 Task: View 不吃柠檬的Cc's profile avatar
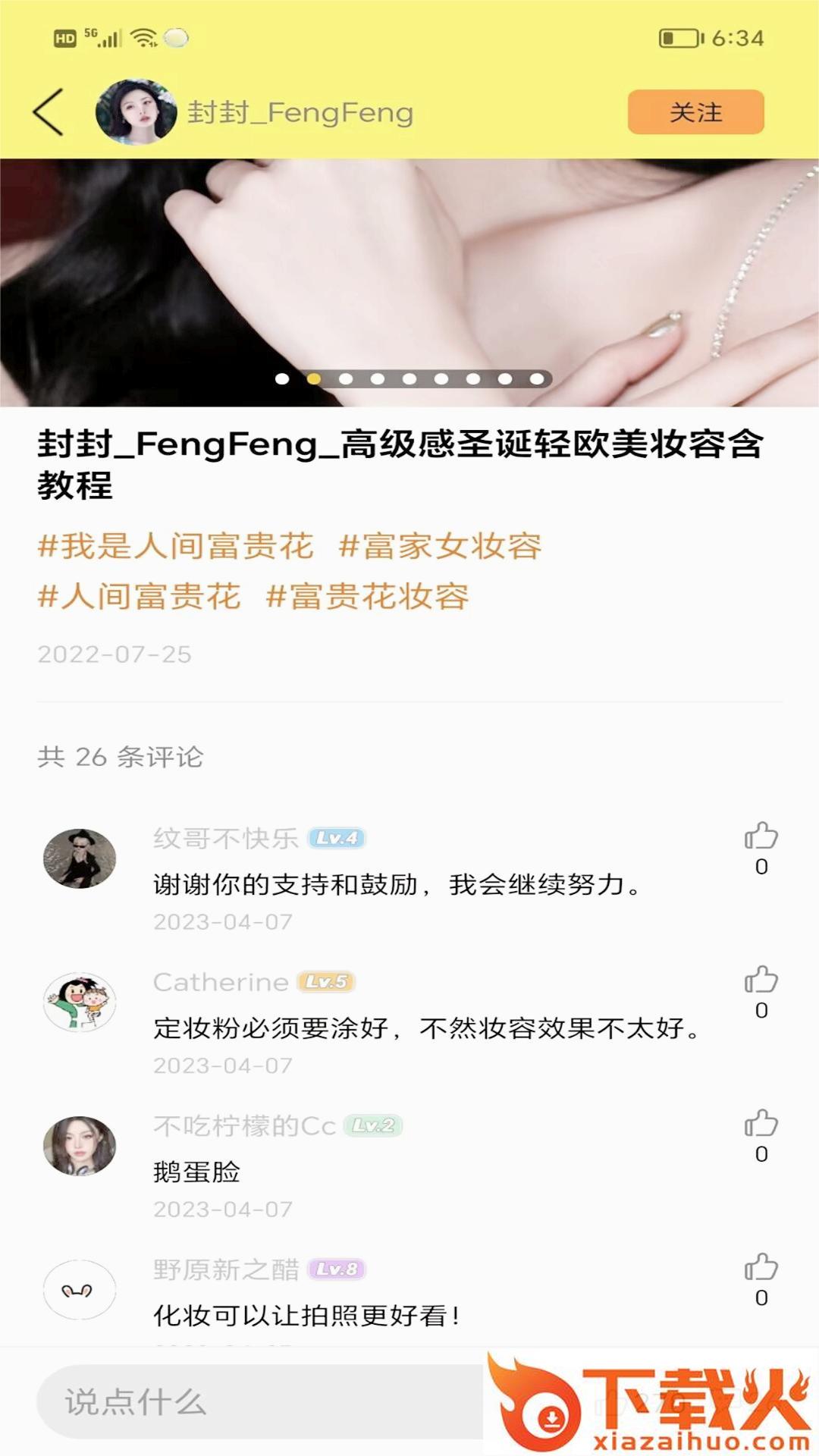[80, 1145]
